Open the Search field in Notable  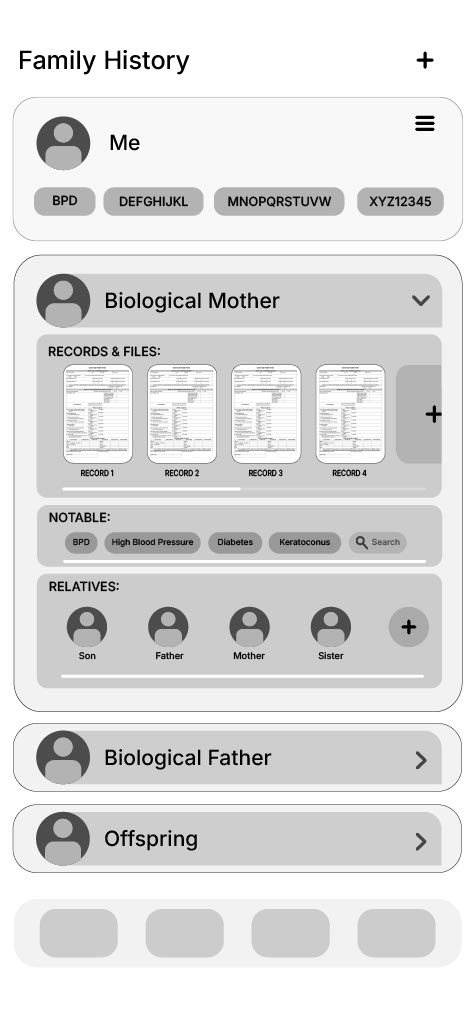pyautogui.click(x=378, y=543)
